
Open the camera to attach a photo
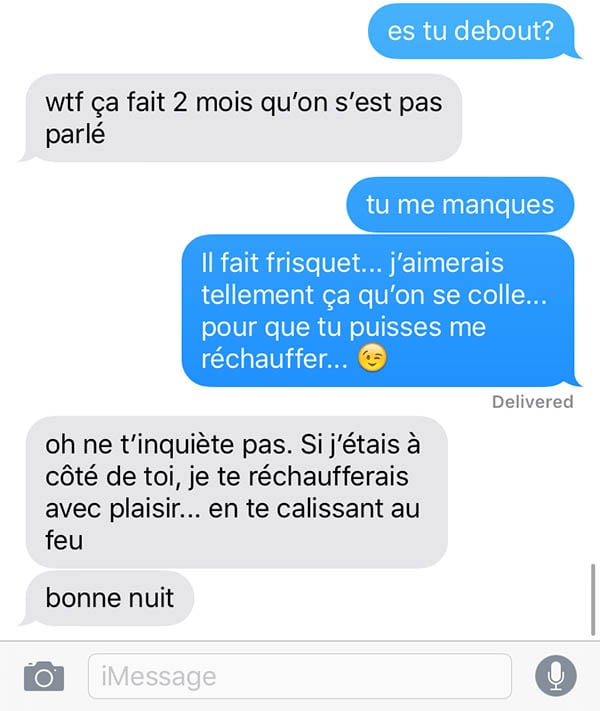tap(43, 677)
